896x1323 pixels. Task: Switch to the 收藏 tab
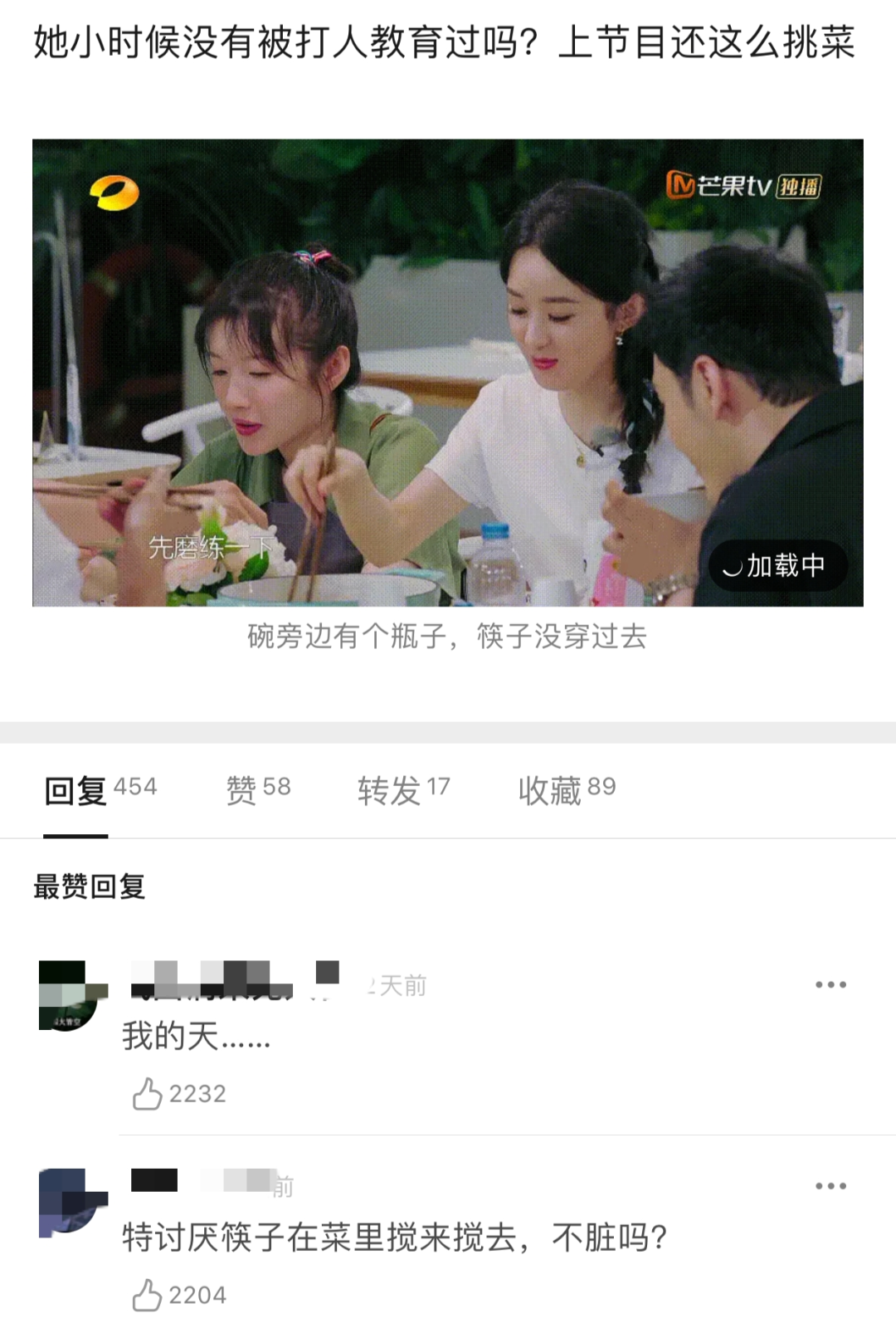point(567,790)
